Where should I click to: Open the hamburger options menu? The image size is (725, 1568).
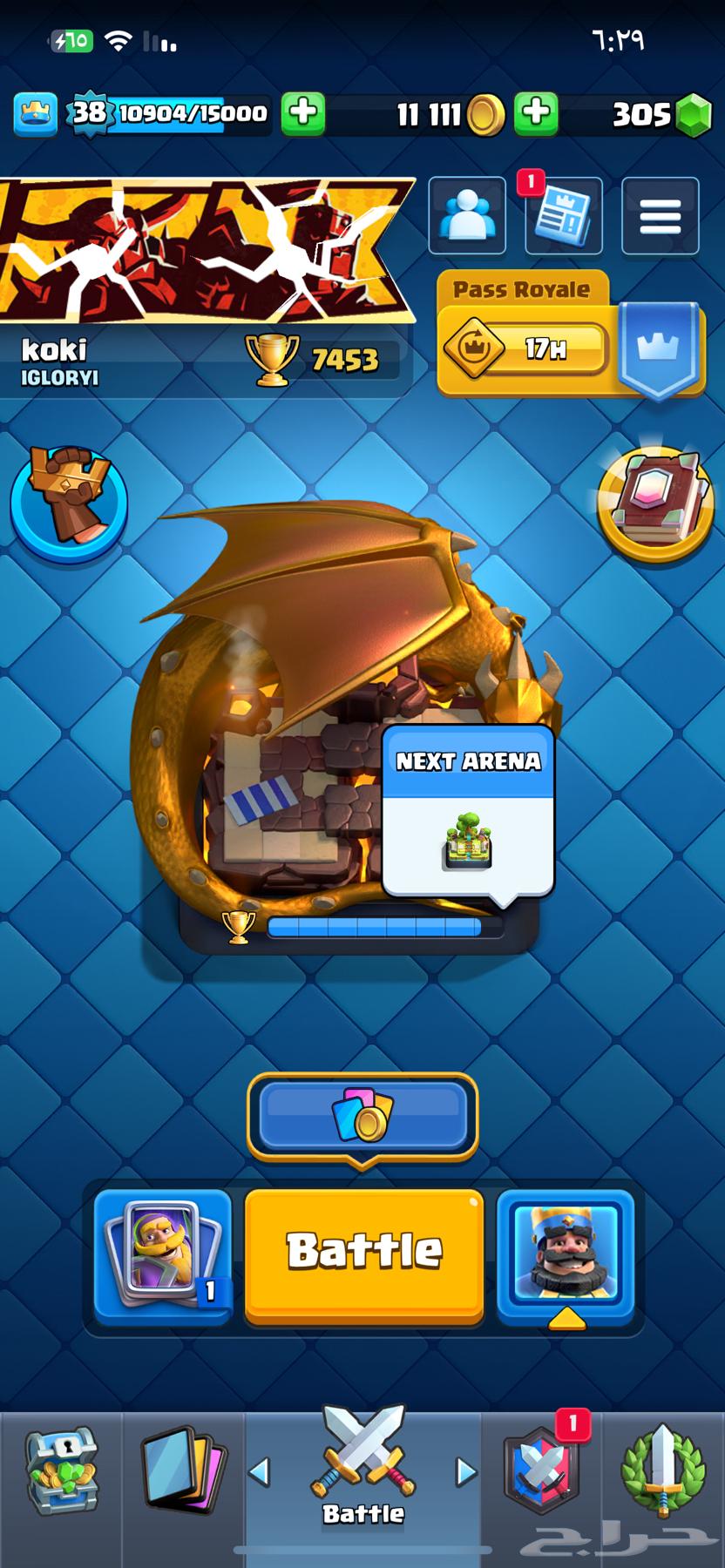[x=660, y=215]
